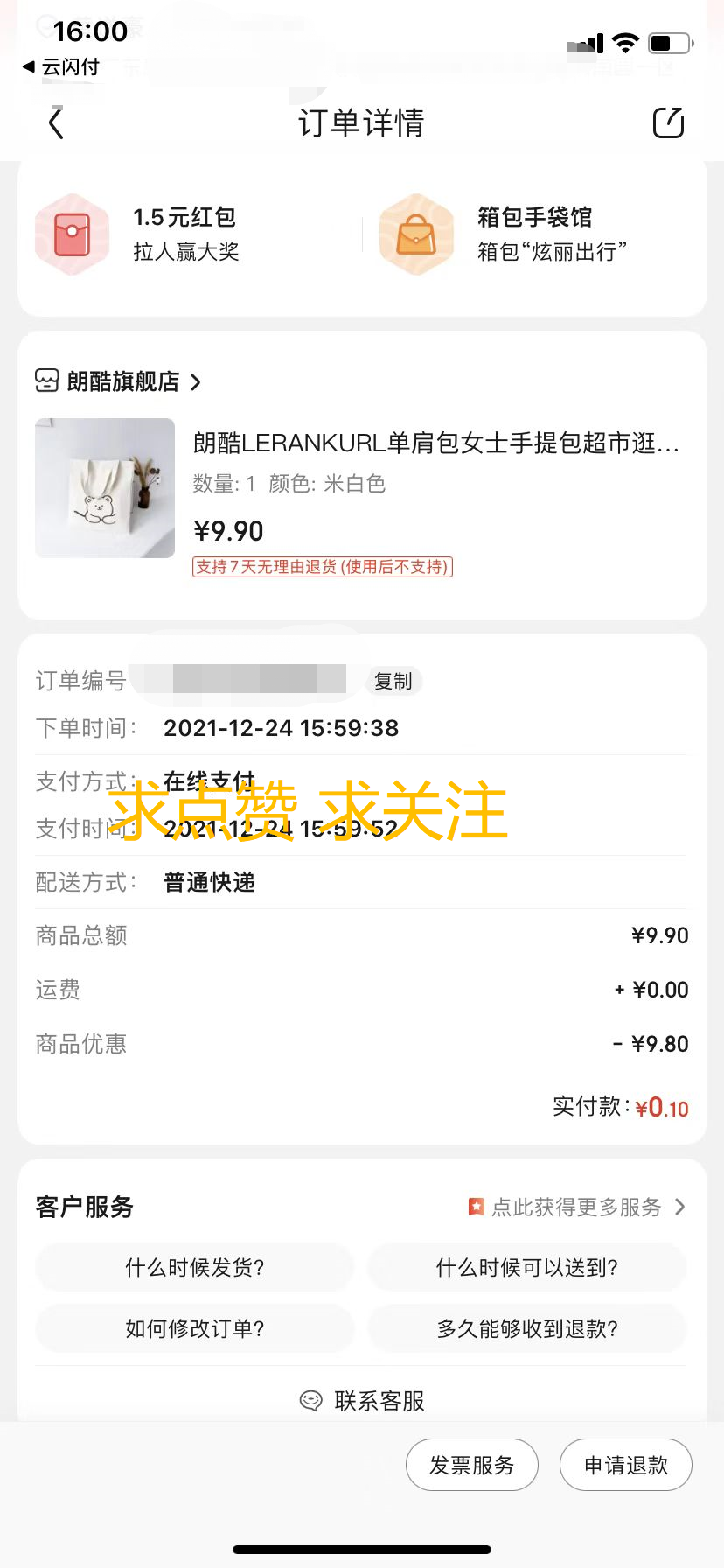Return to 云闪付 app
724x1568 pixels.
coord(61,66)
